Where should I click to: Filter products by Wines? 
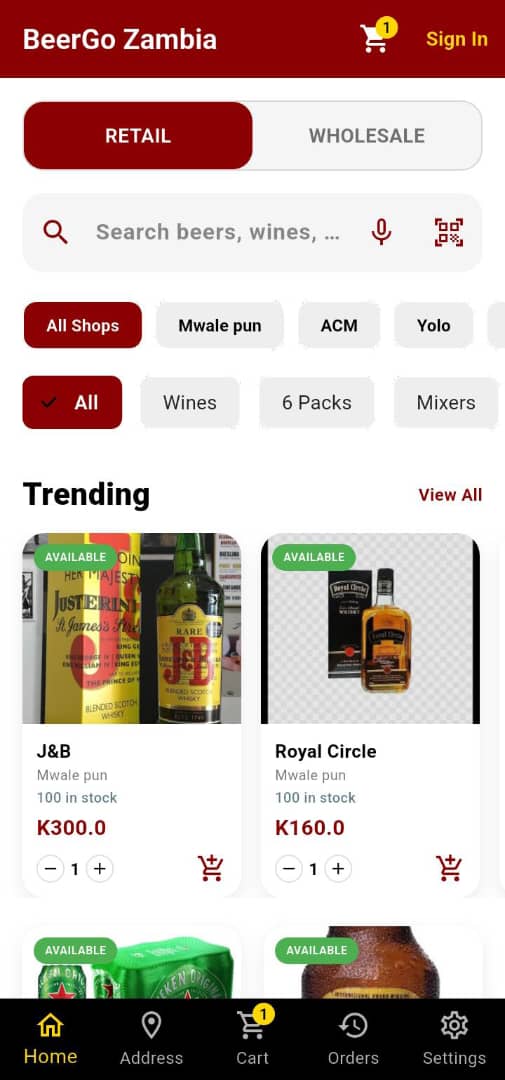point(189,402)
